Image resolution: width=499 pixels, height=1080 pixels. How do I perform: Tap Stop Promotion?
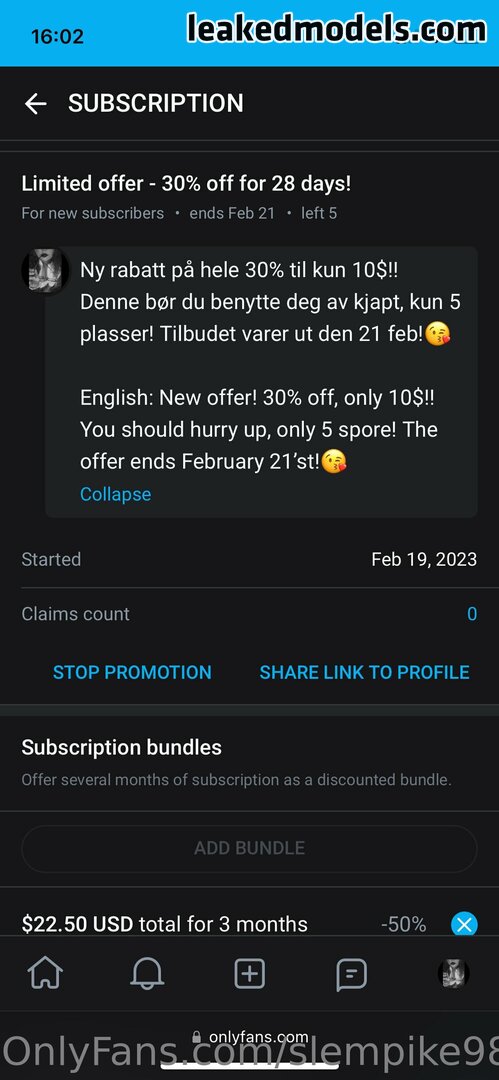tap(132, 672)
